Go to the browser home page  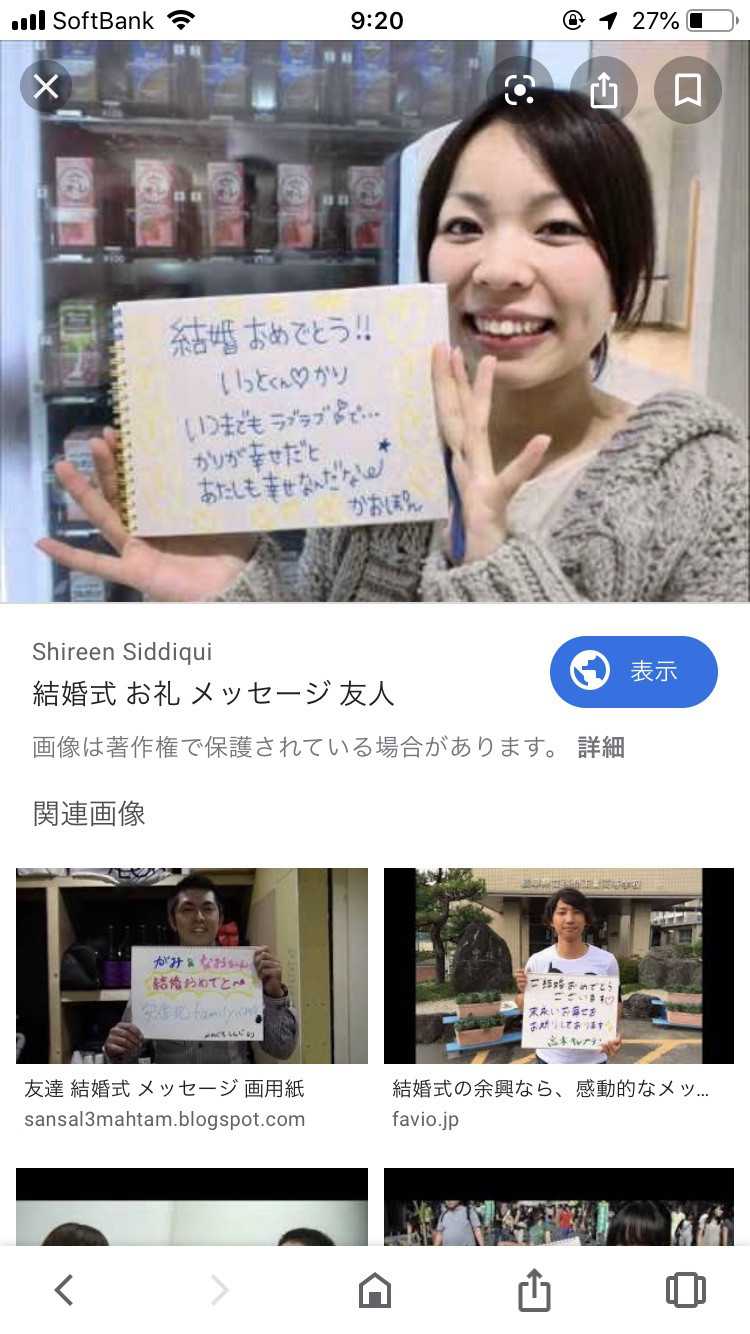(374, 1290)
